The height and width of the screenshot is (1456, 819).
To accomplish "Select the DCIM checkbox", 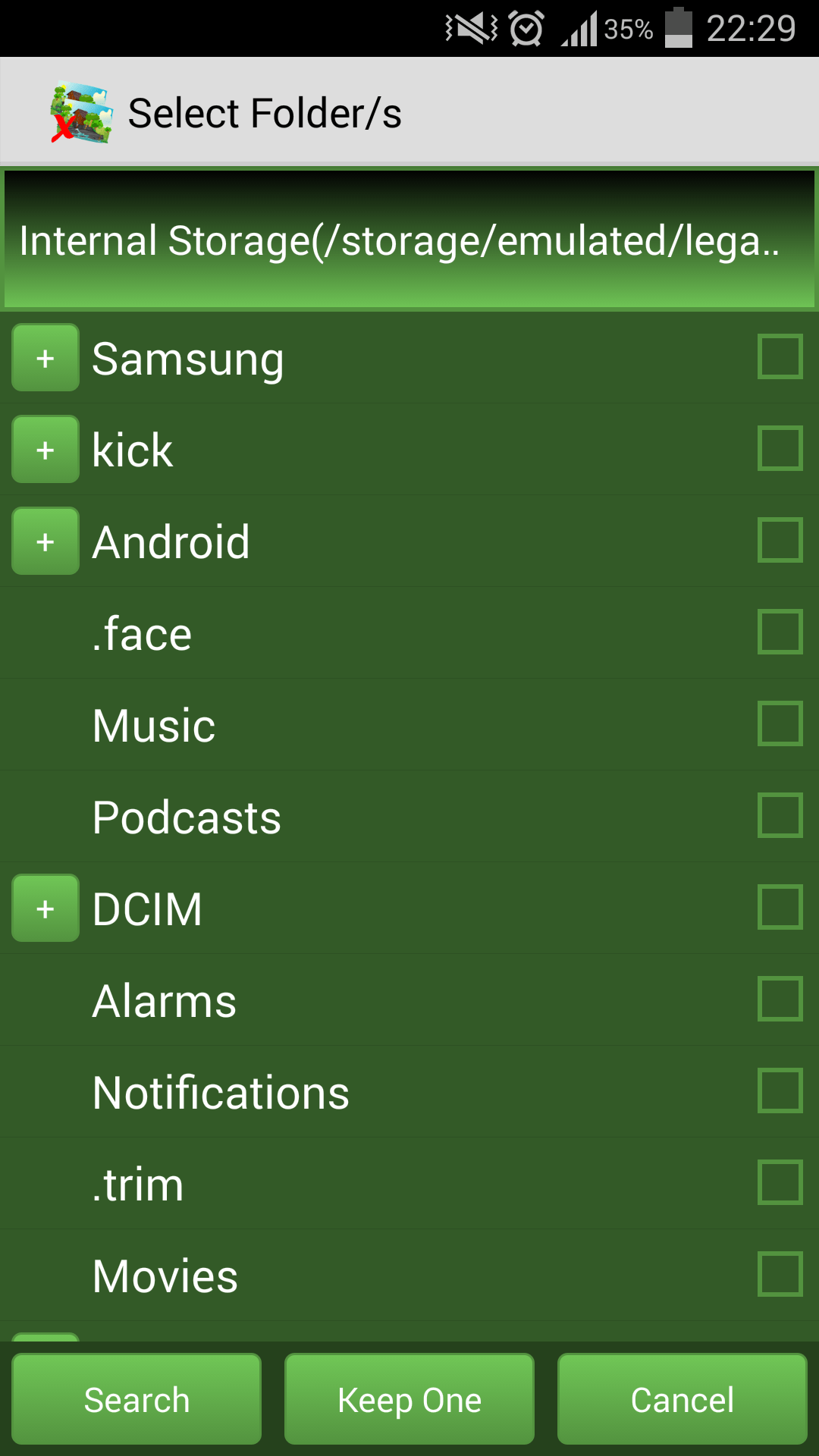I will click(780, 907).
